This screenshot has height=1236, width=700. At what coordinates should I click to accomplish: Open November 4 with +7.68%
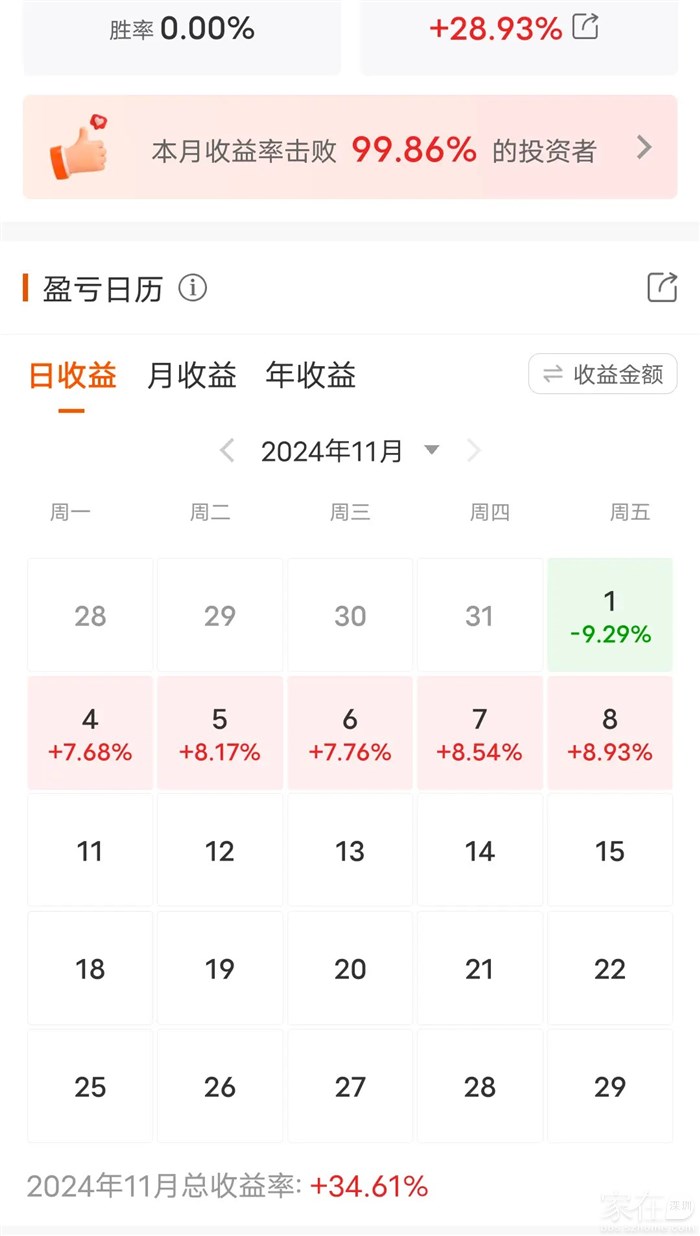coord(90,733)
